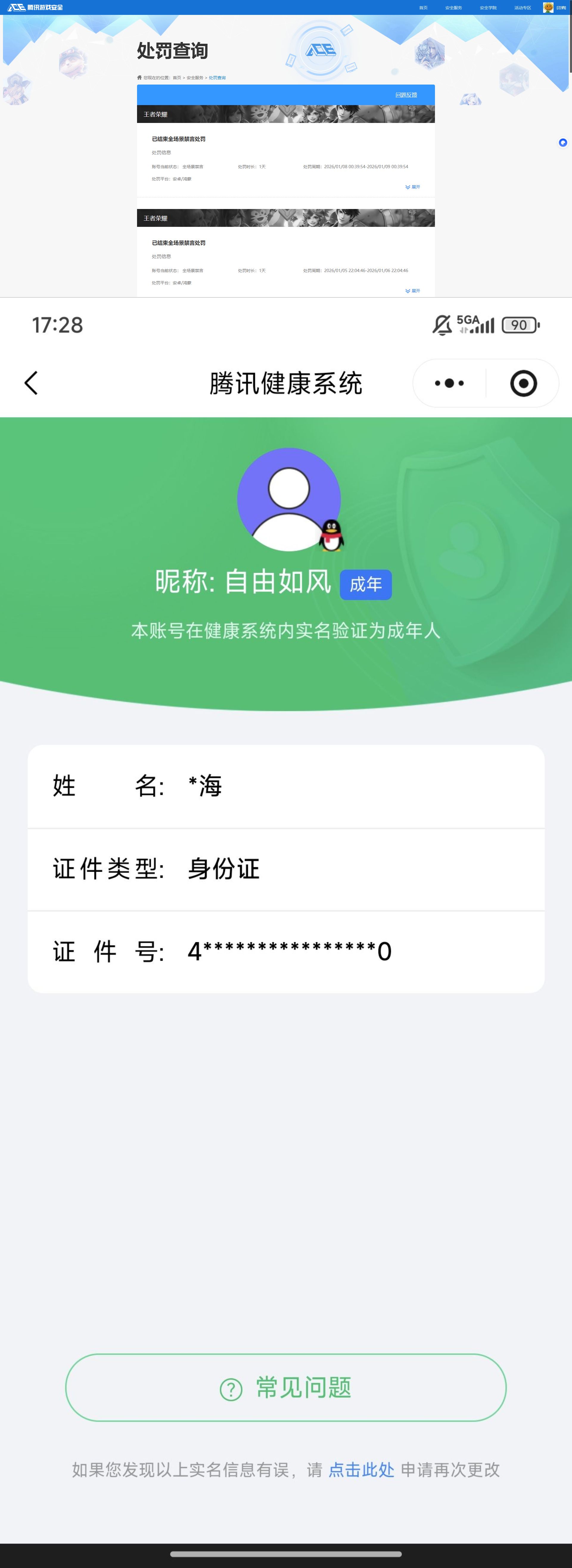Click the home icon in the breadcrumb bar

click(x=139, y=77)
